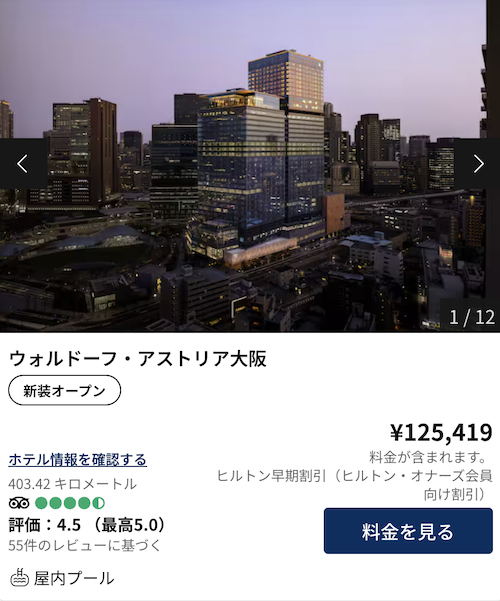Advance to the next hotel photo
The image size is (500, 601).
(478, 164)
